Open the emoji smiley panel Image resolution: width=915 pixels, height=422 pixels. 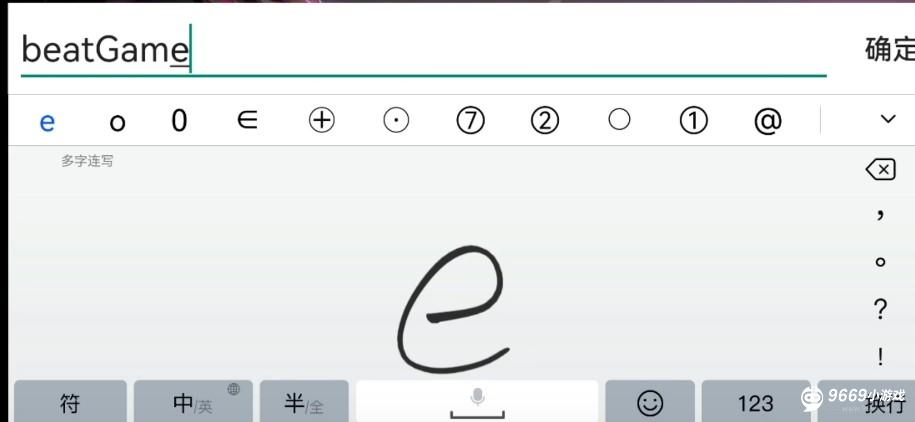click(650, 403)
